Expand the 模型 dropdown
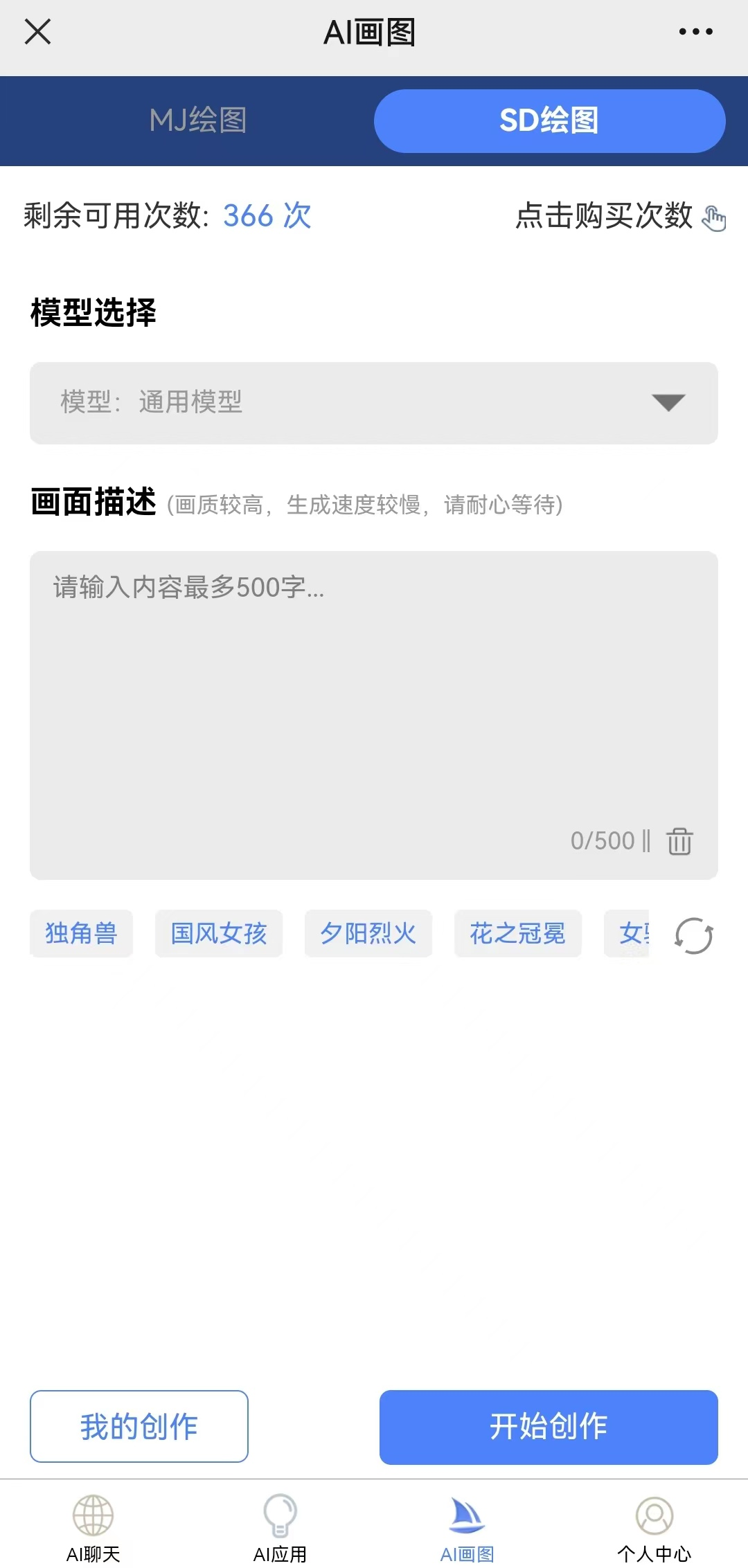The width and height of the screenshot is (748, 1568). coord(373,402)
